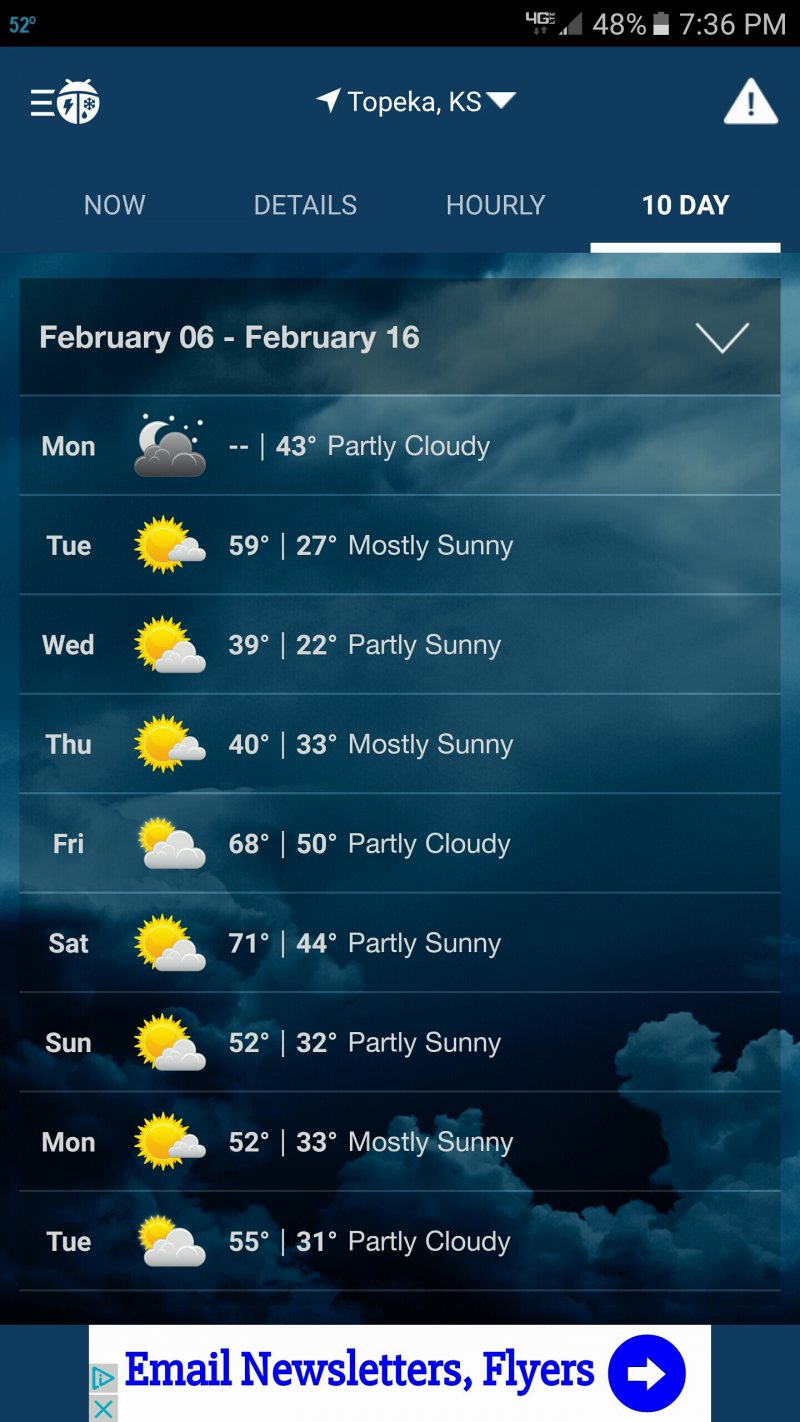Switch to the DETAILS tab
Image resolution: width=800 pixels, height=1422 pixels.
[305, 206]
